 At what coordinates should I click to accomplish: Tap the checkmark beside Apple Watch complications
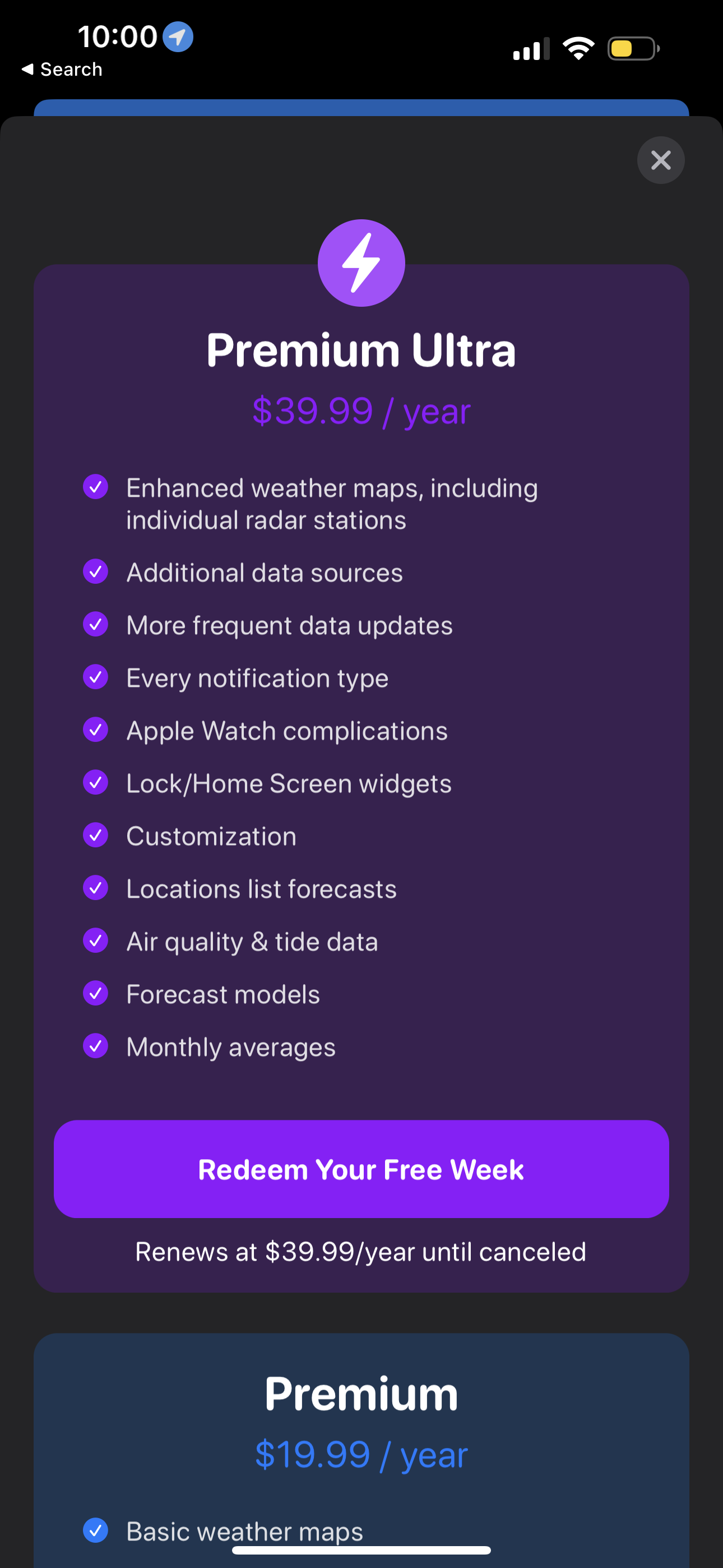(95, 729)
